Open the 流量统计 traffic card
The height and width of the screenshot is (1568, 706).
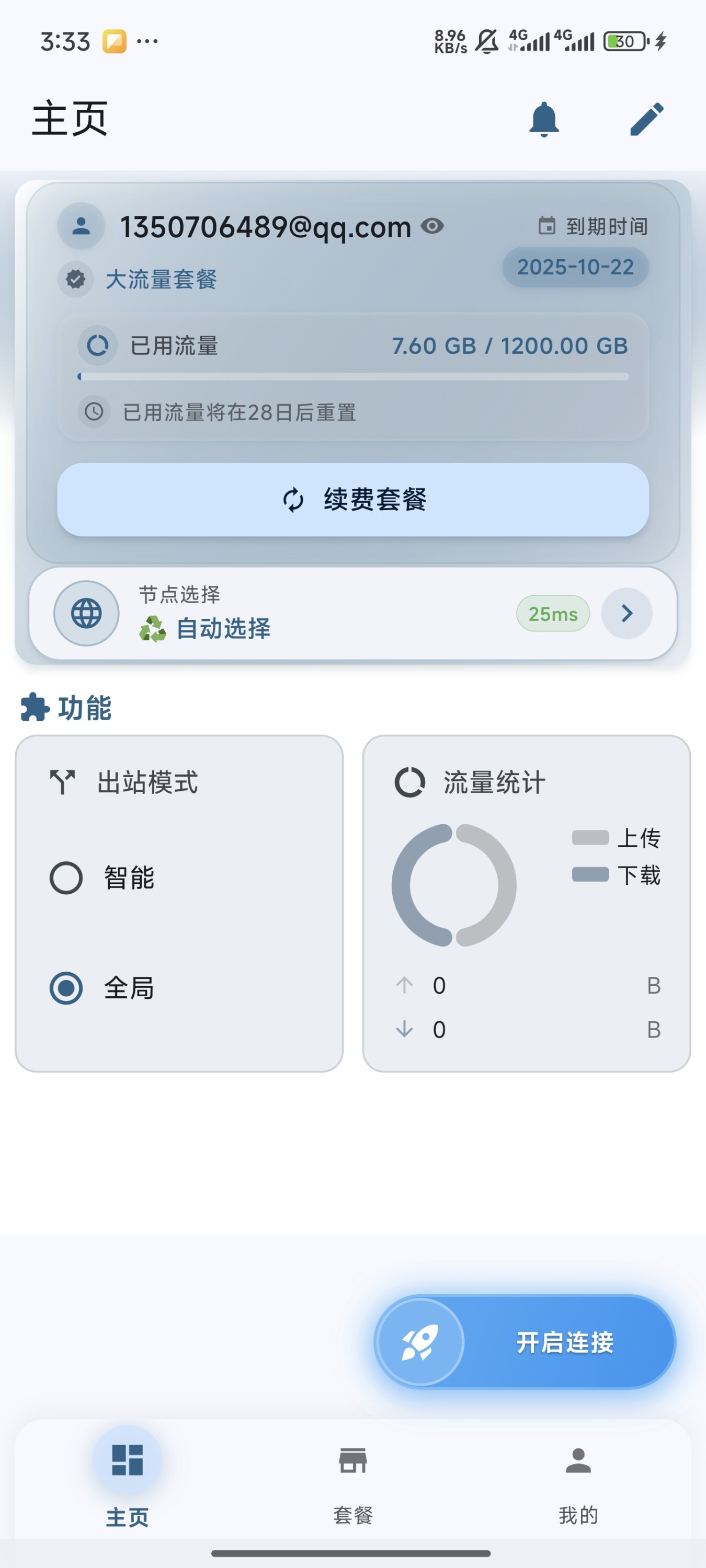[526, 903]
